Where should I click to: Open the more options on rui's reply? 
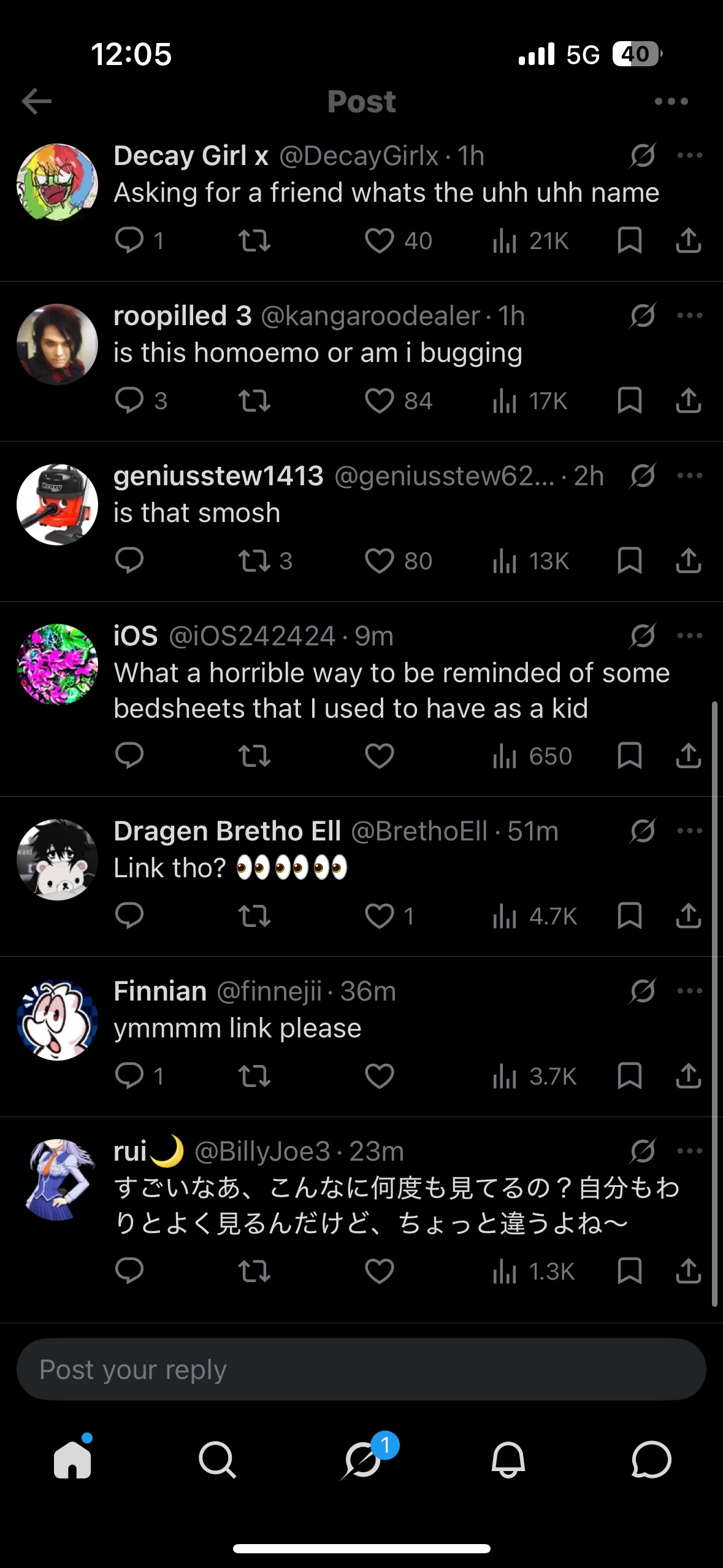[690, 1151]
